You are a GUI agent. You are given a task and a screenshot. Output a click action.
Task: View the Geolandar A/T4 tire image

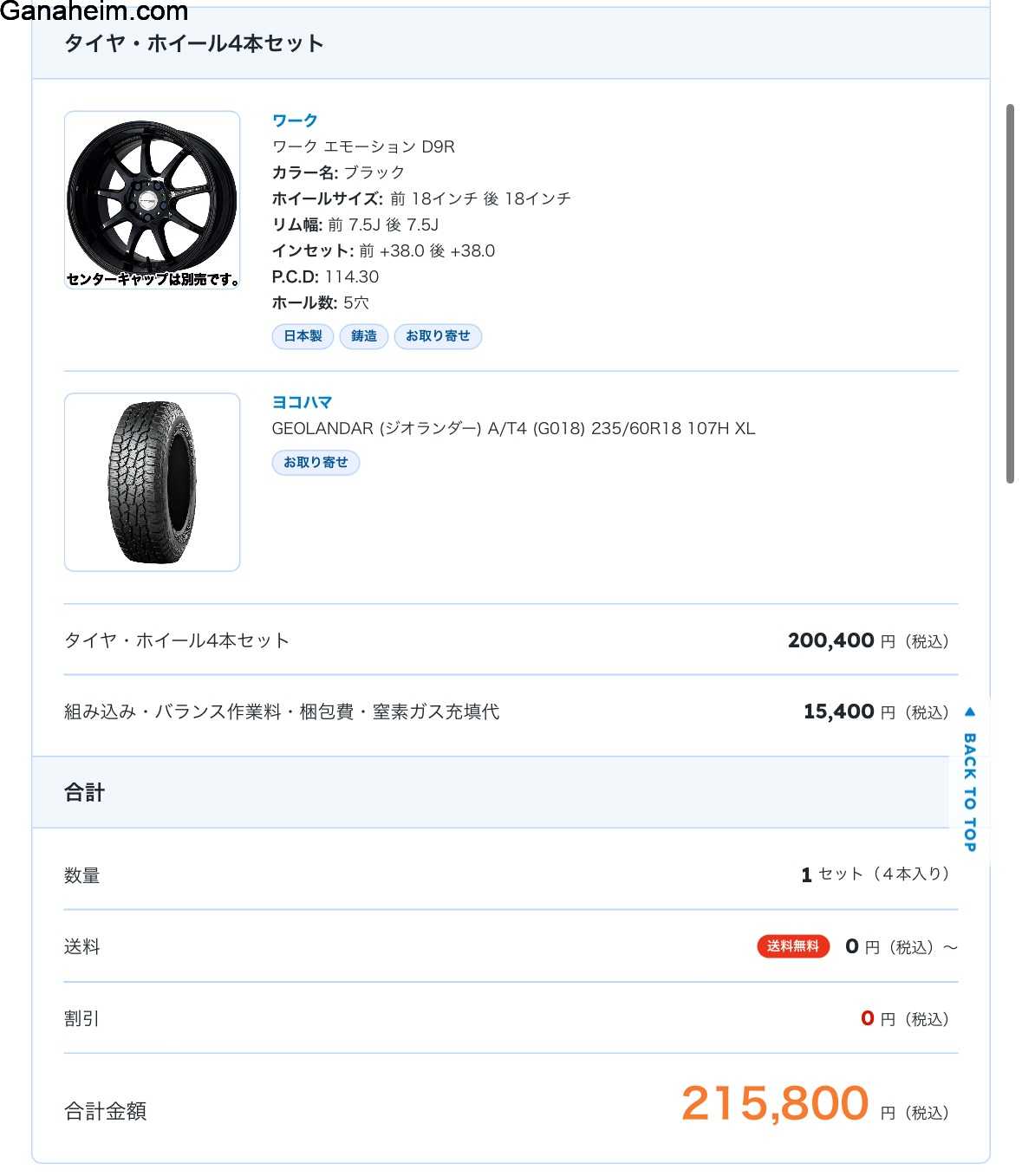click(152, 482)
